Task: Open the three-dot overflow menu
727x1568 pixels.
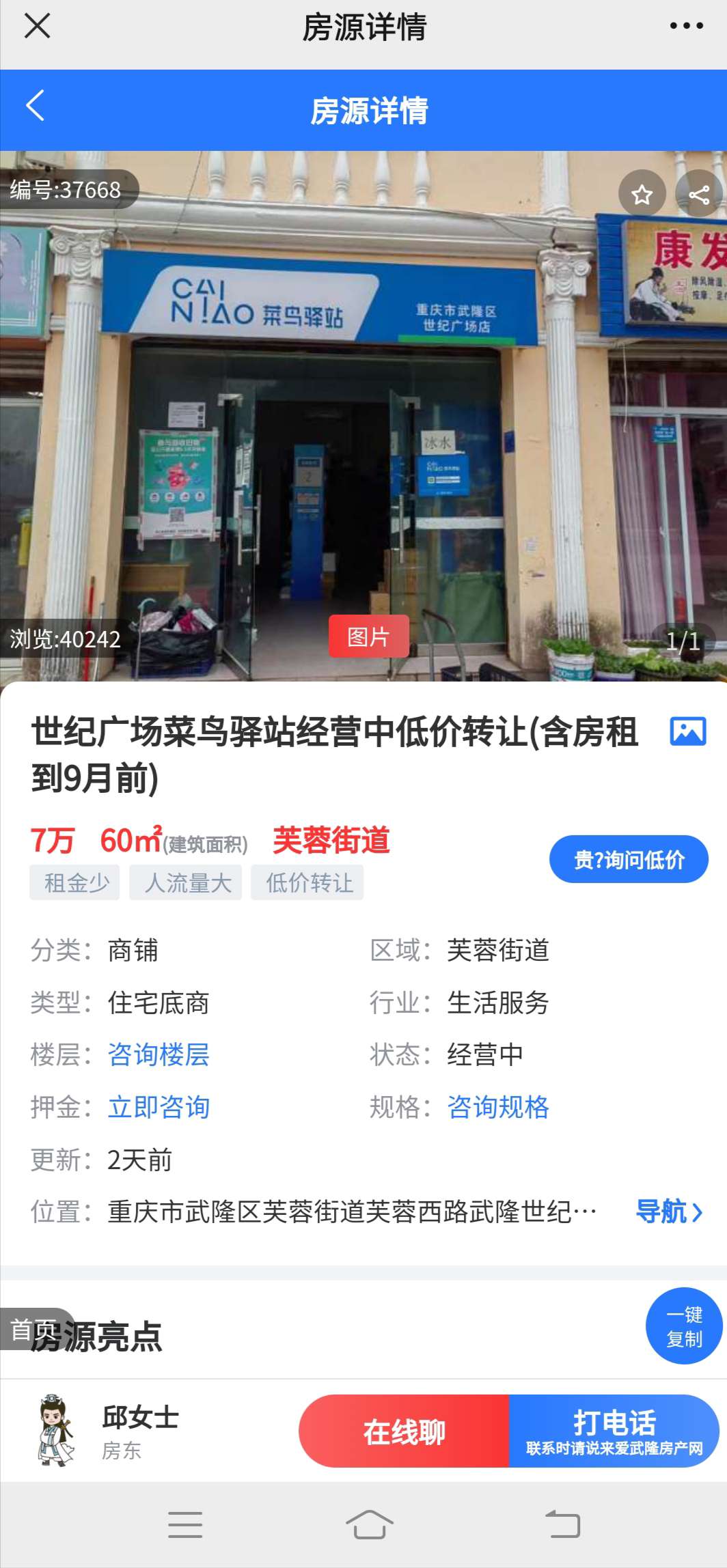Action: click(686, 27)
